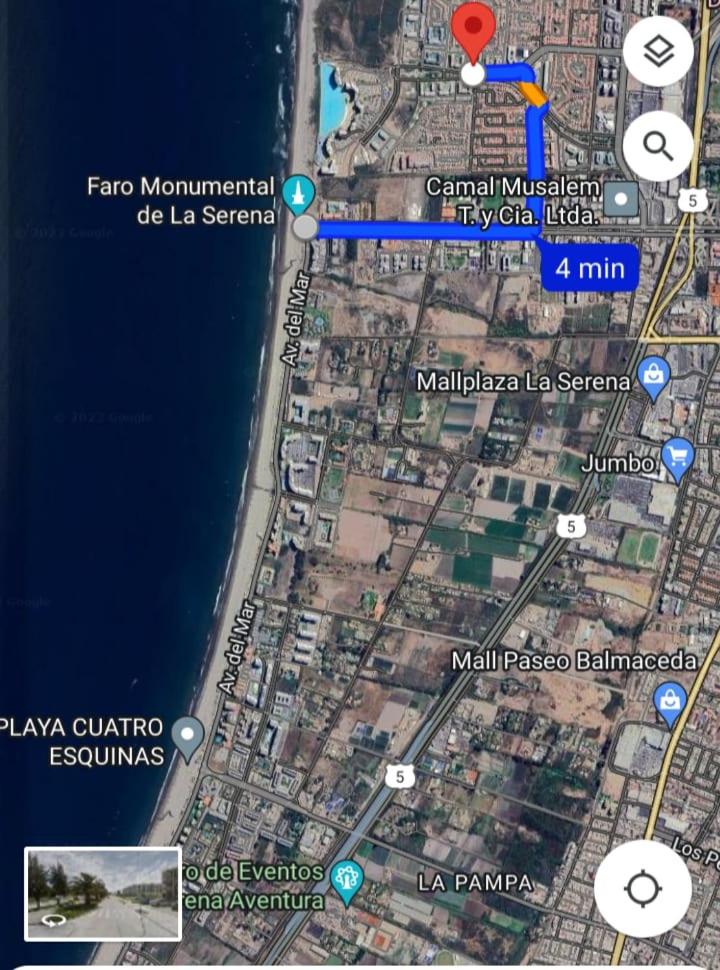Open the Mallplaza La Serena place pin
Image resolution: width=720 pixels, height=970 pixels.
pos(653,378)
